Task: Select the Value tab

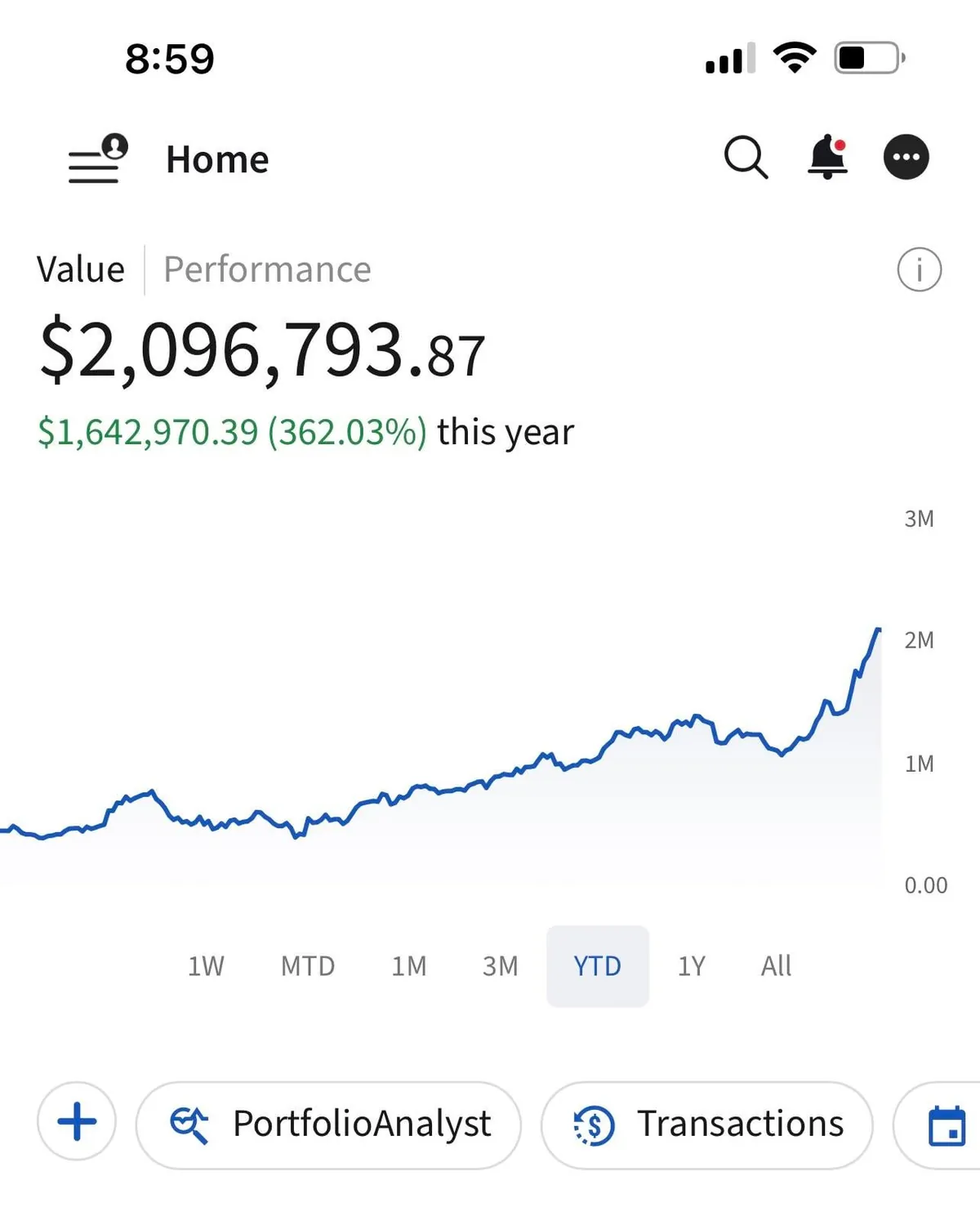Action: pyautogui.click(x=81, y=269)
